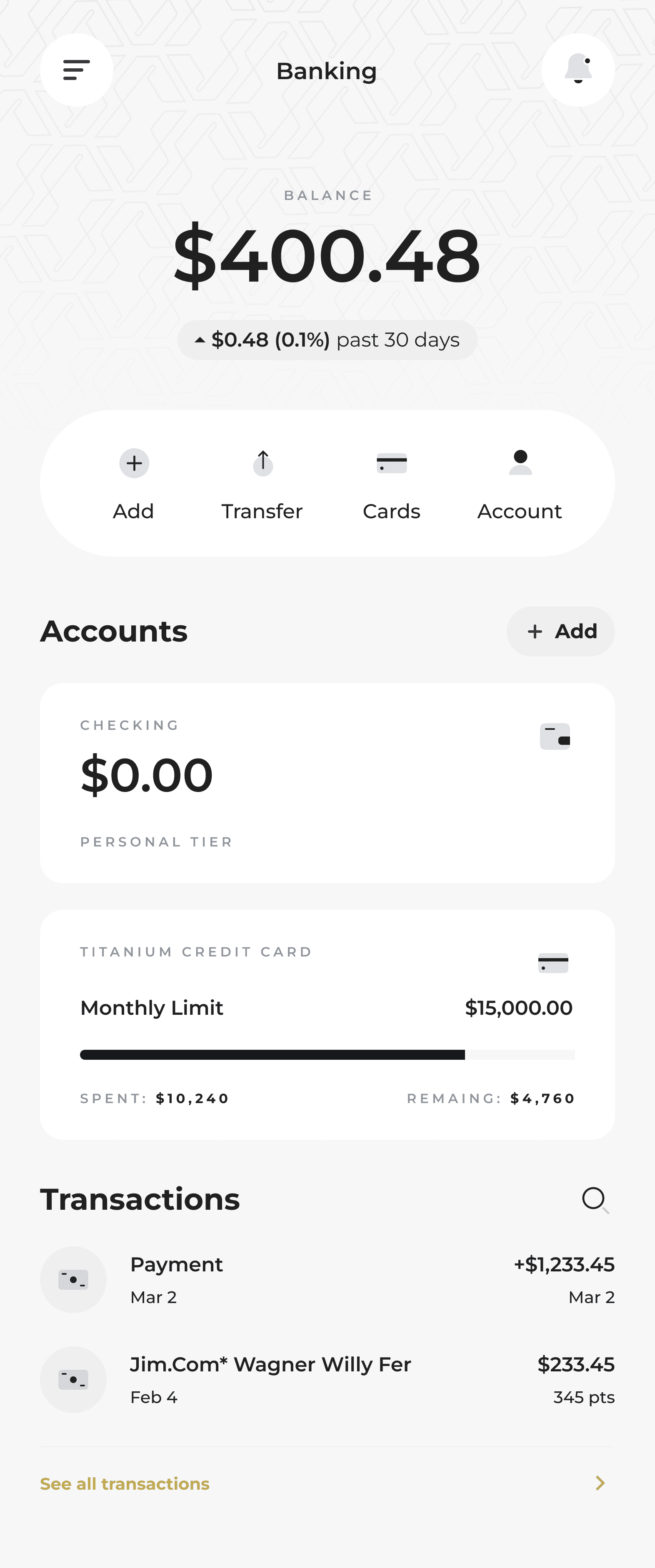View the Jim.Com* Wagner Willy Fer transaction
Image resolution: width=655 pixels, height=1568 pixels.
click(x=327, y=1379)
